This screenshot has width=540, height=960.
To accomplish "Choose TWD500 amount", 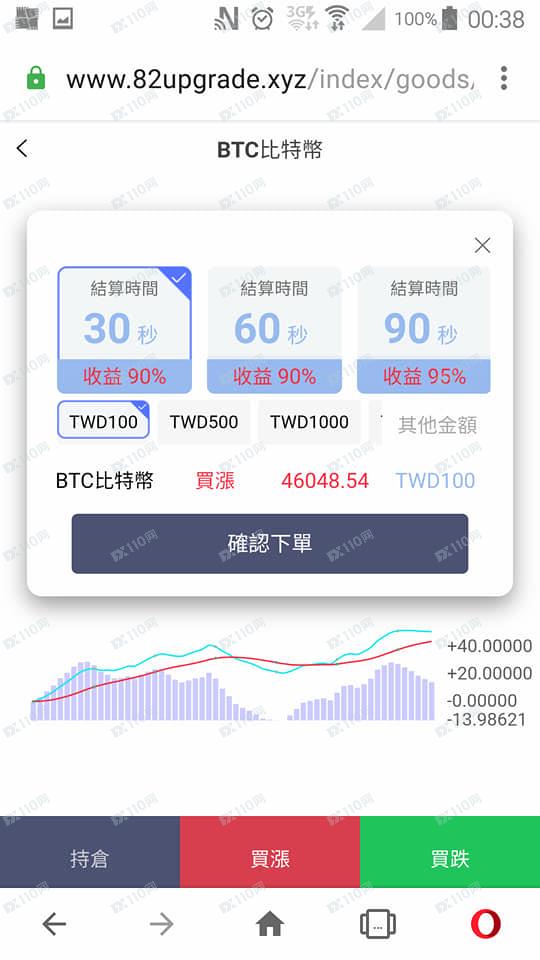I will 204,422.
